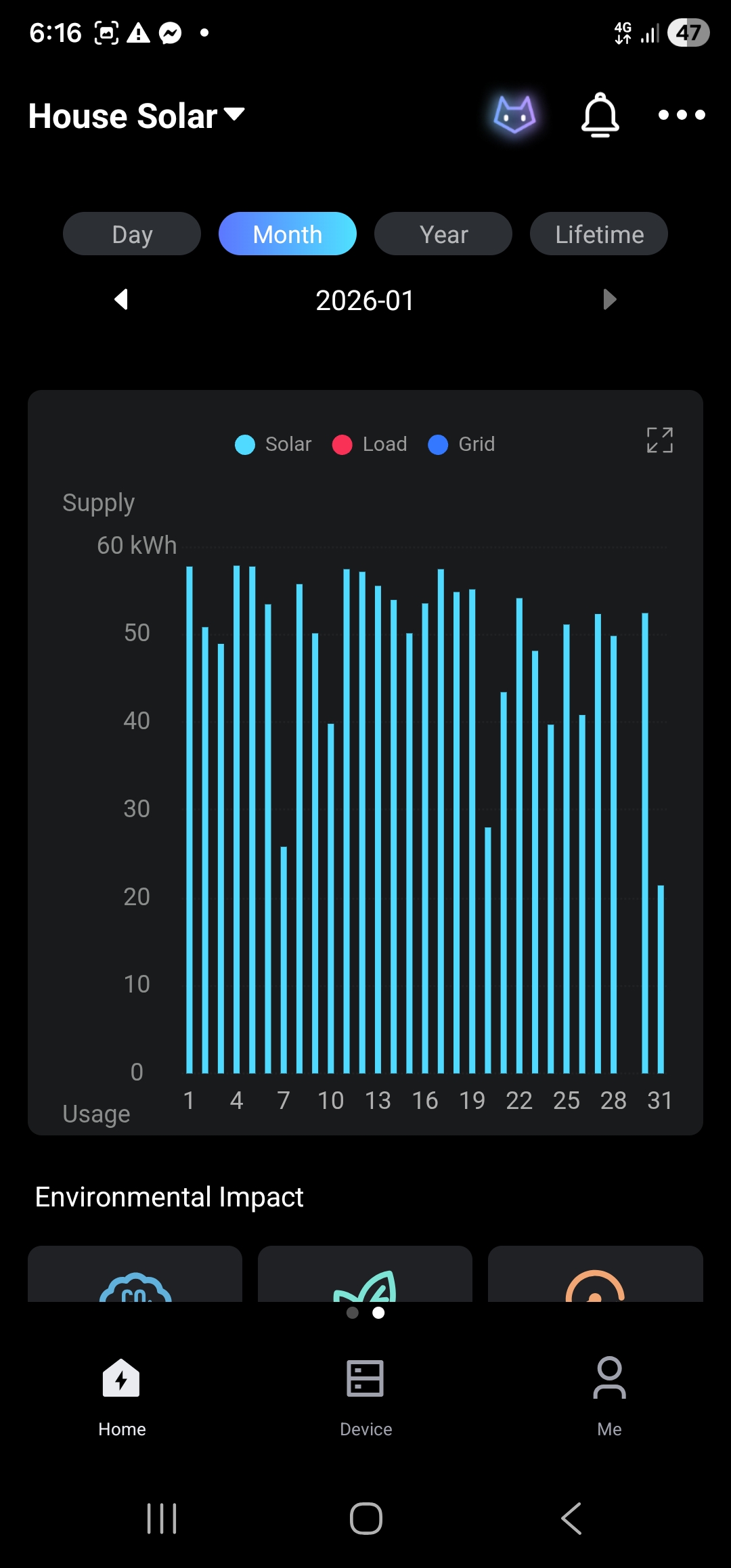Go to the next month
731x1568 pixels.
click(609, 299)
